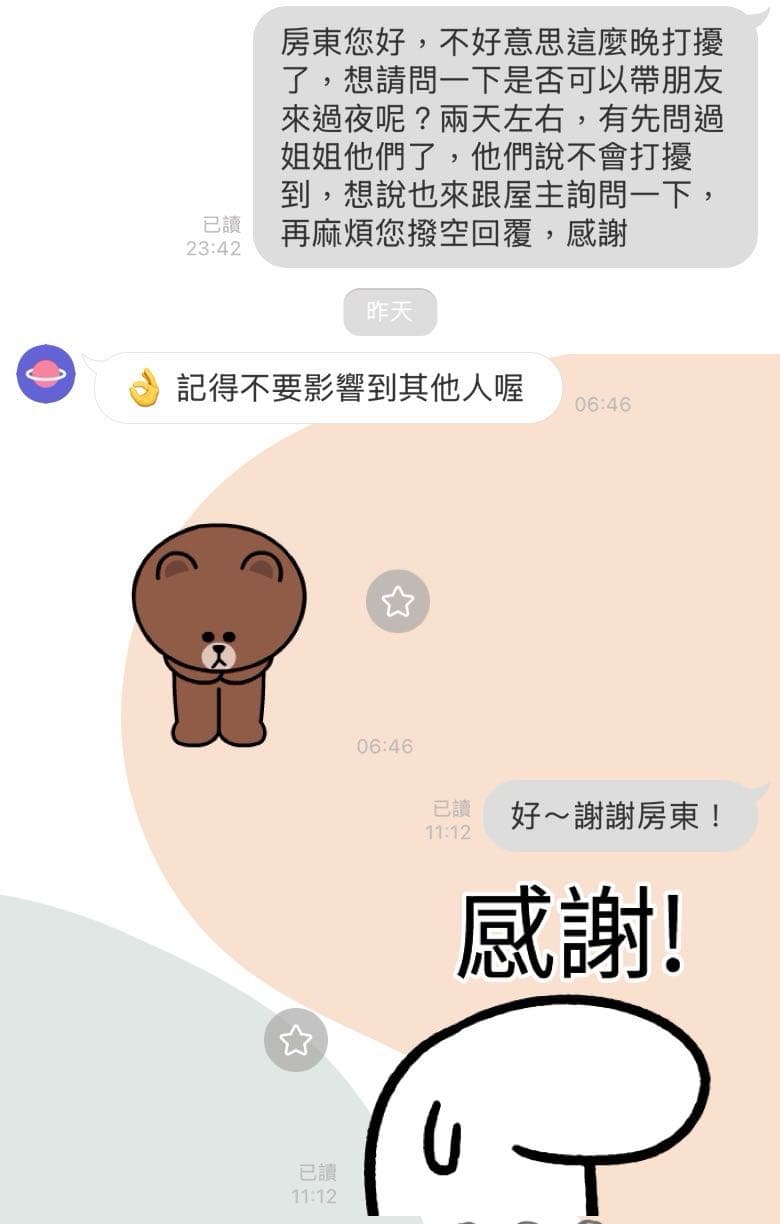This screenshot has width=780, height=1224.
Task: Tap the 昨天 date separator chip
Action: click(390, 311)
